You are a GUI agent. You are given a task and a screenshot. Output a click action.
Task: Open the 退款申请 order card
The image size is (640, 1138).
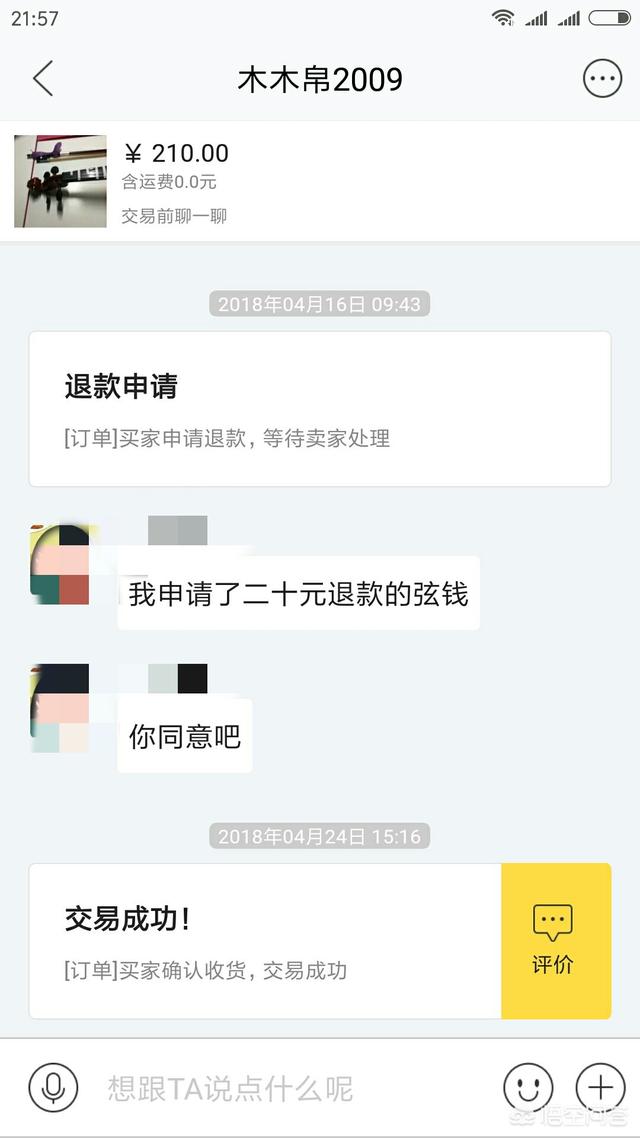tap(320, 409)
